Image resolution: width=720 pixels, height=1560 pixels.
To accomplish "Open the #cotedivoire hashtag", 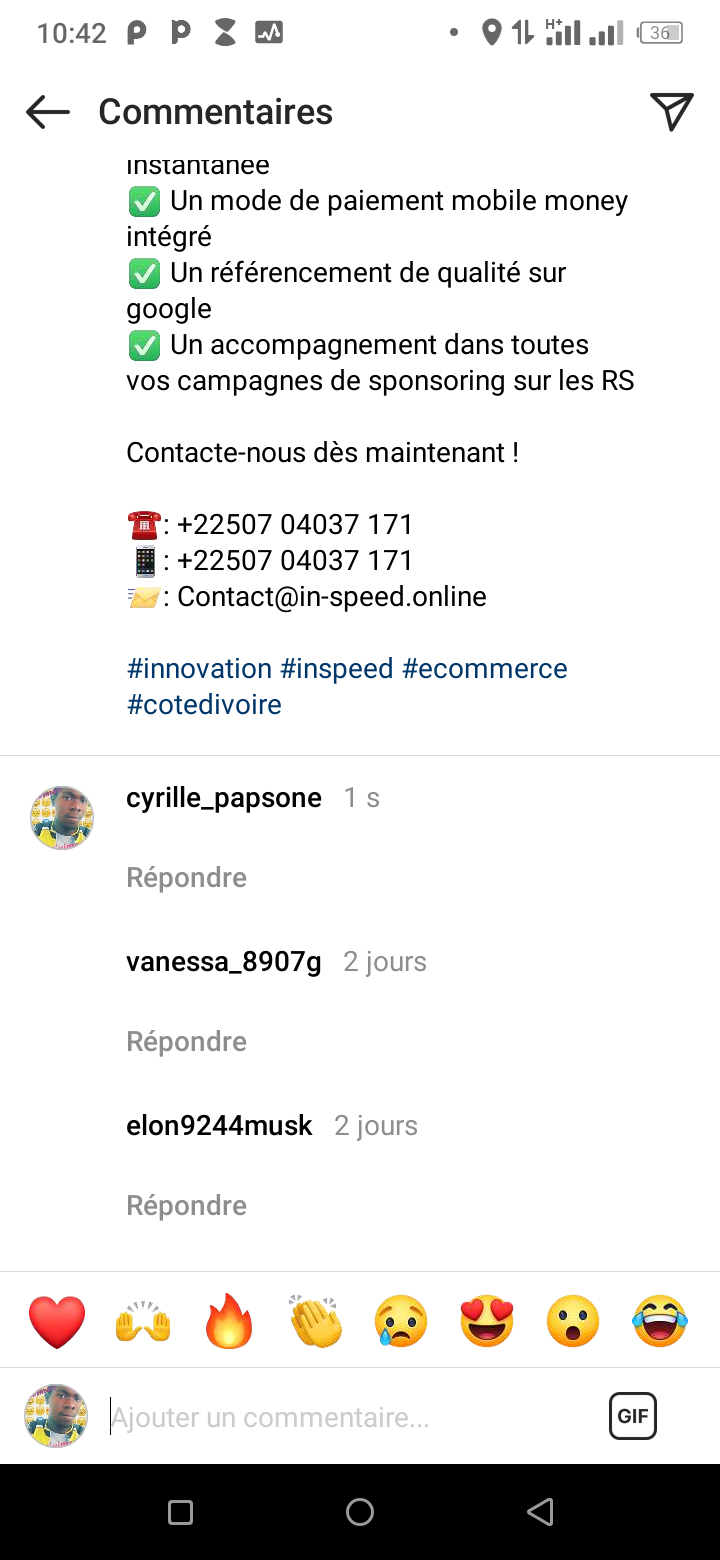I will point(204,704).
